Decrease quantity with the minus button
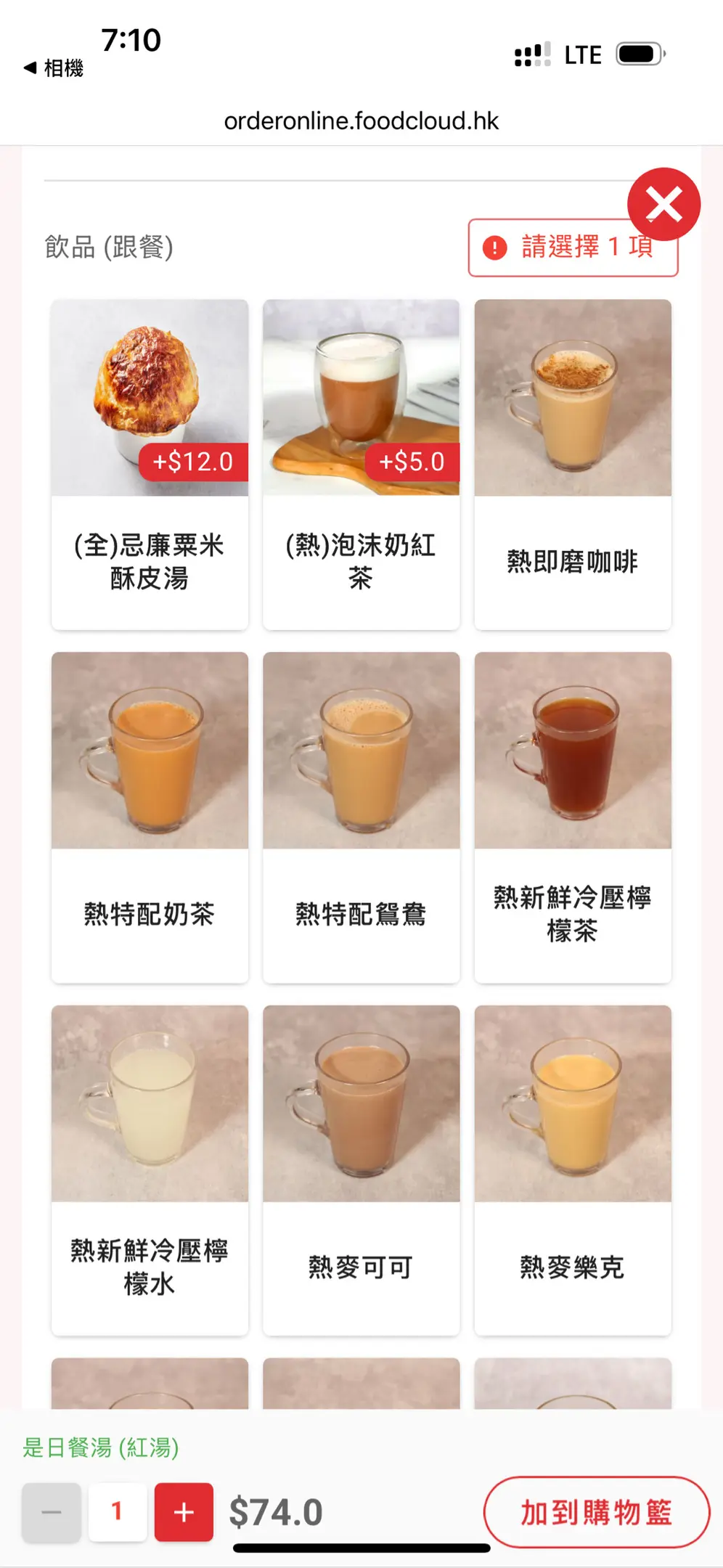The height and width of the screenshot is (1568, 723). [52, 1512]
